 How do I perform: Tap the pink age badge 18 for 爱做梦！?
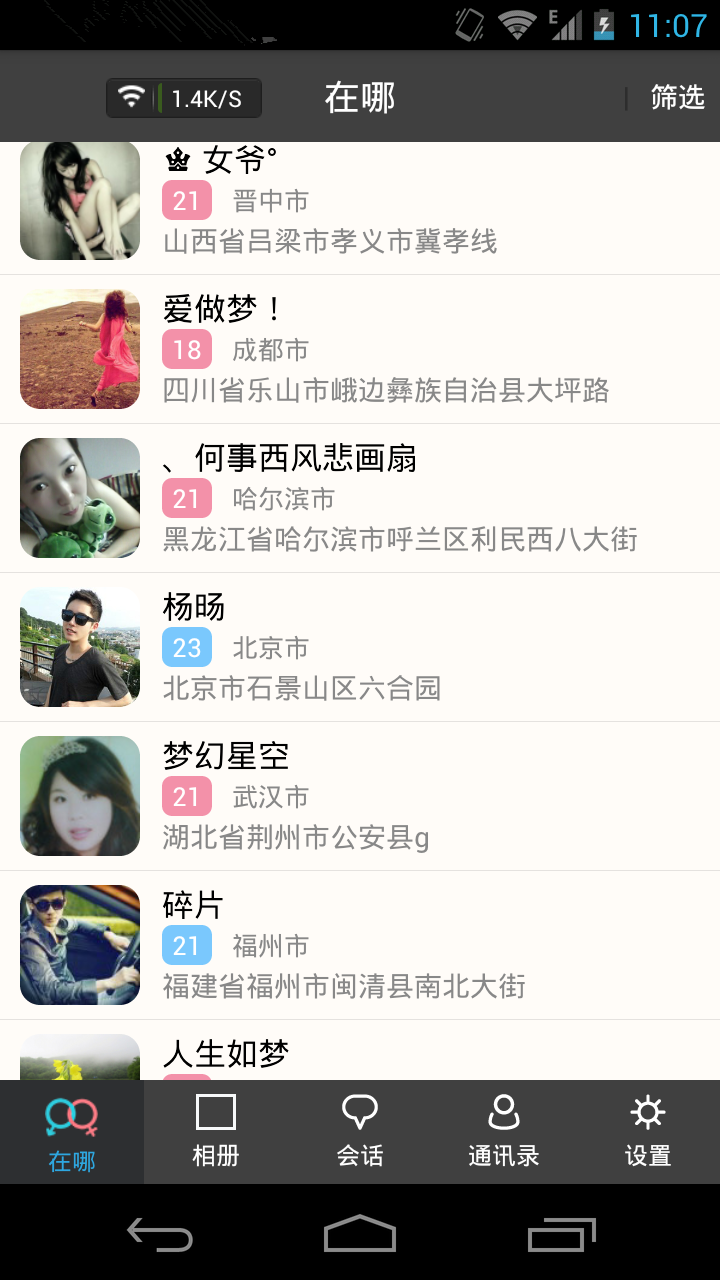point(186,350)
